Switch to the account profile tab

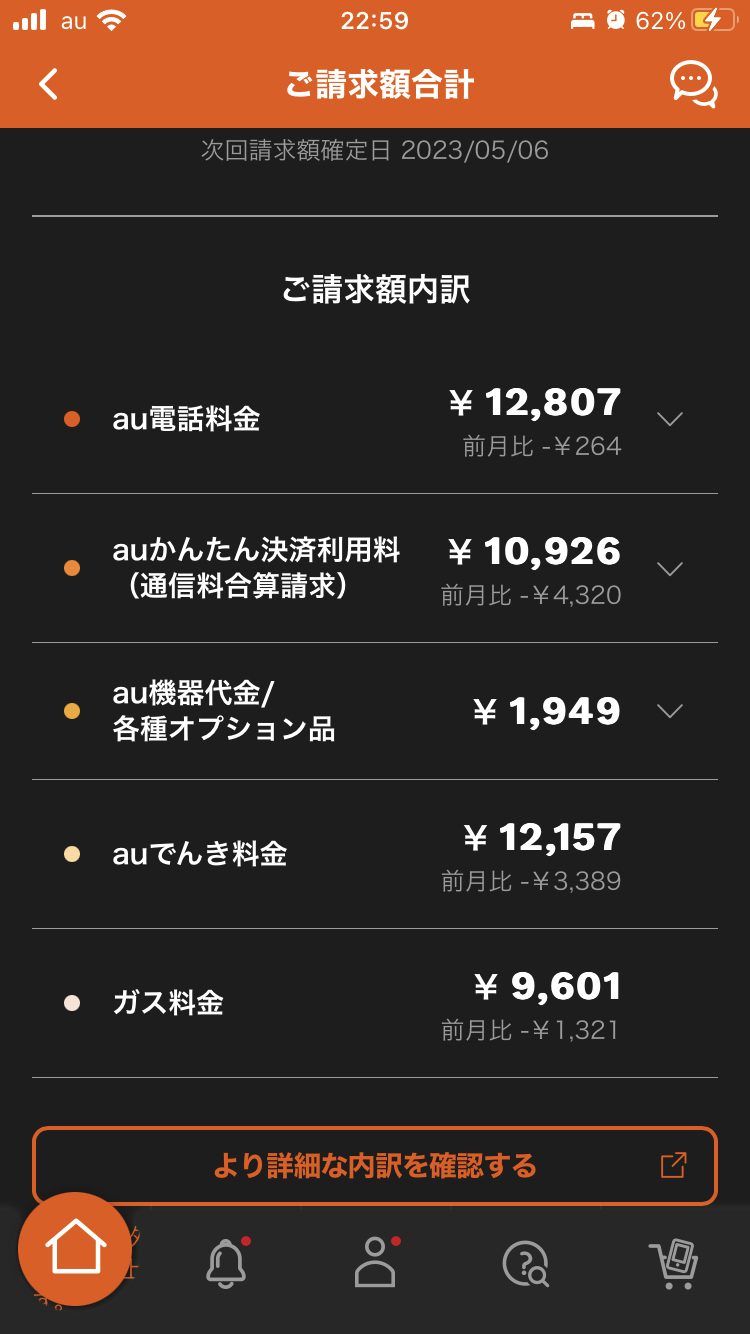[375, 1263]
